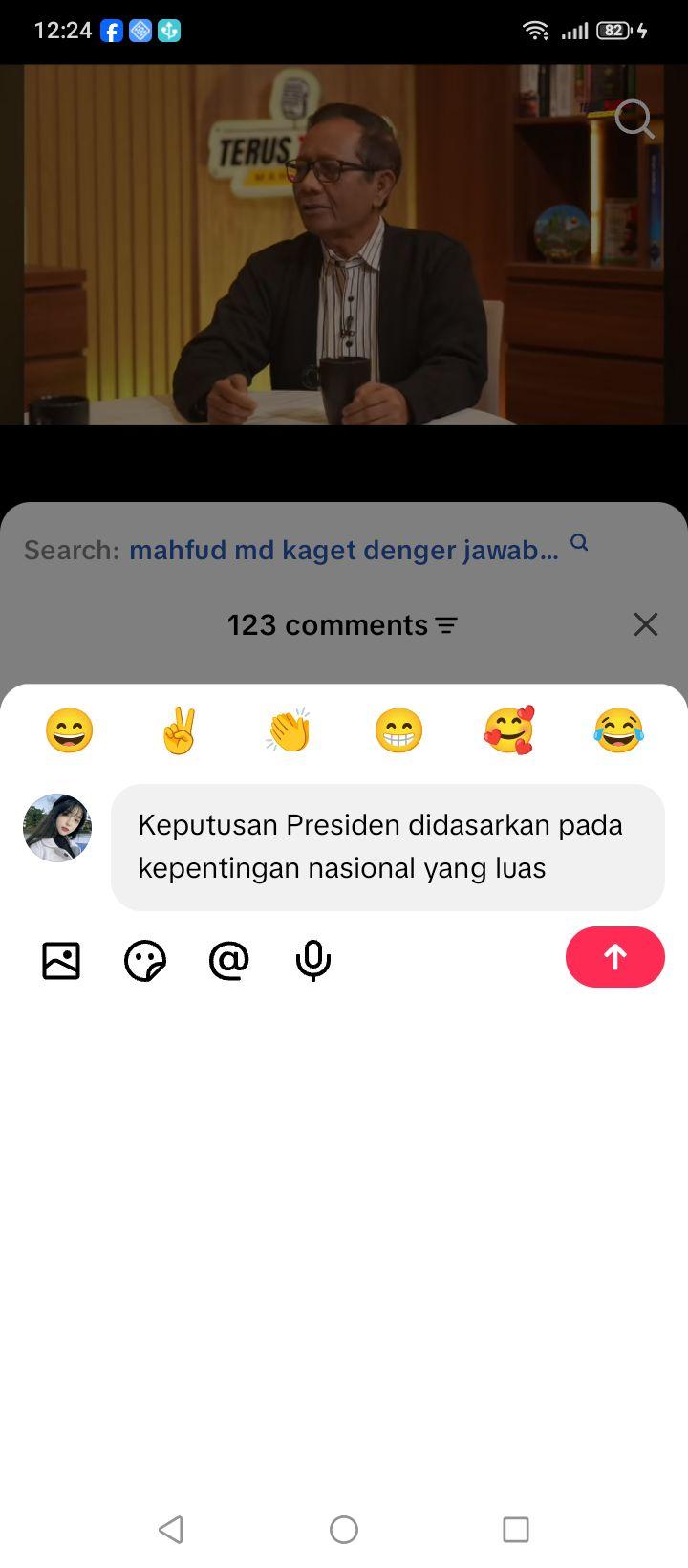The width and height of the screenshot is (688, 1568).
Task: Open the 'mahfud md kaget denger jawab' search suggestion
Action: [344, 550]
